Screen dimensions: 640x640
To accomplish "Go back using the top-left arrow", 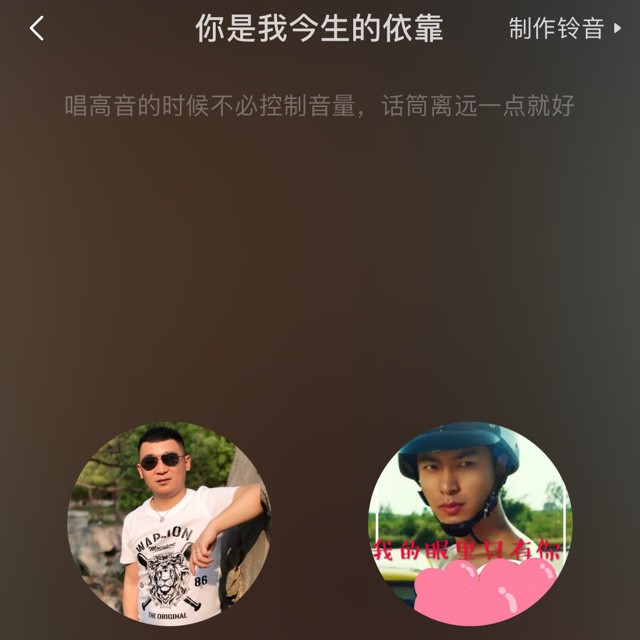I will (x=37, y=29).
